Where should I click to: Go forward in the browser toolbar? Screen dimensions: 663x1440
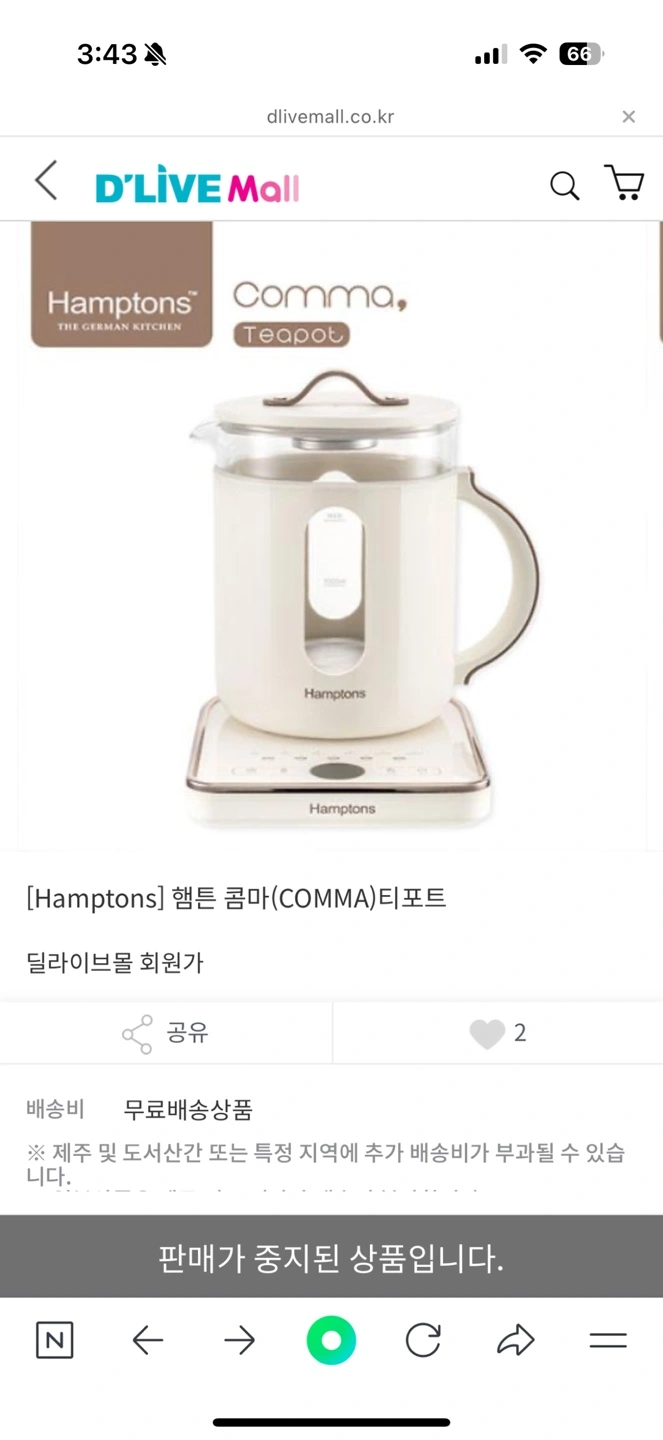click(x=239, y=1340)
